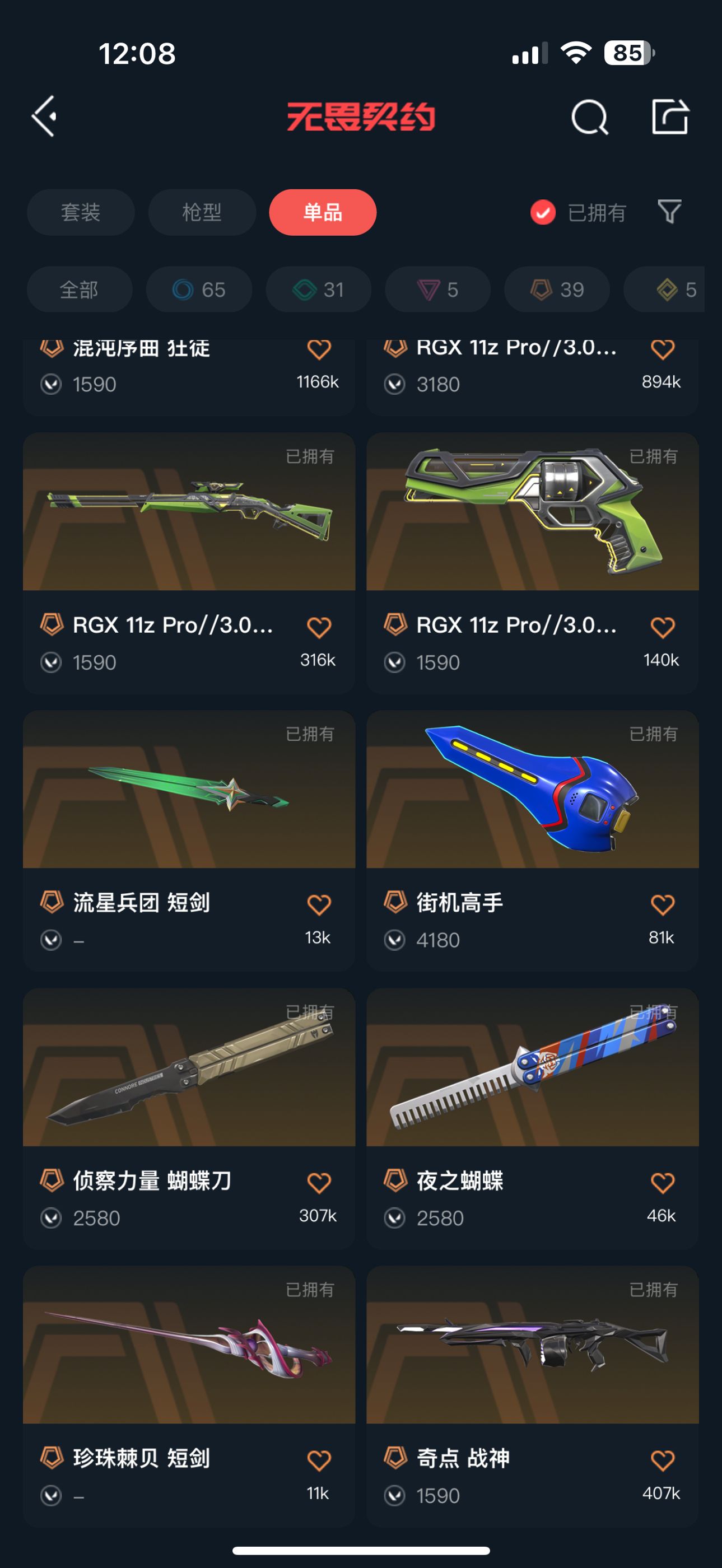The width and height of the screenshot is (722, 1568).
Task: Tap the share icon in the header
Action: pos(670,116)
